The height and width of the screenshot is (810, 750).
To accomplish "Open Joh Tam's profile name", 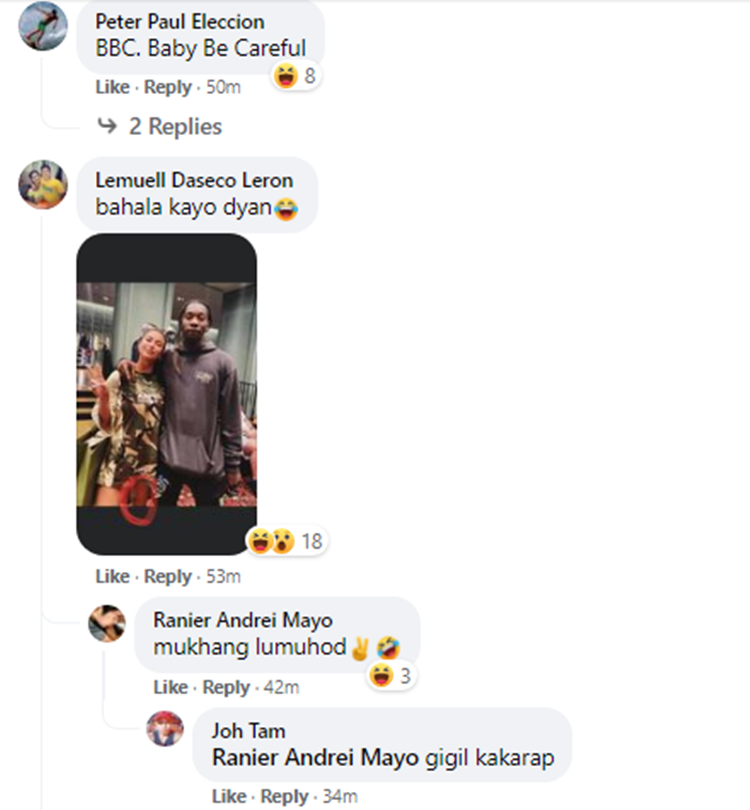I will (x=242, y=731).
